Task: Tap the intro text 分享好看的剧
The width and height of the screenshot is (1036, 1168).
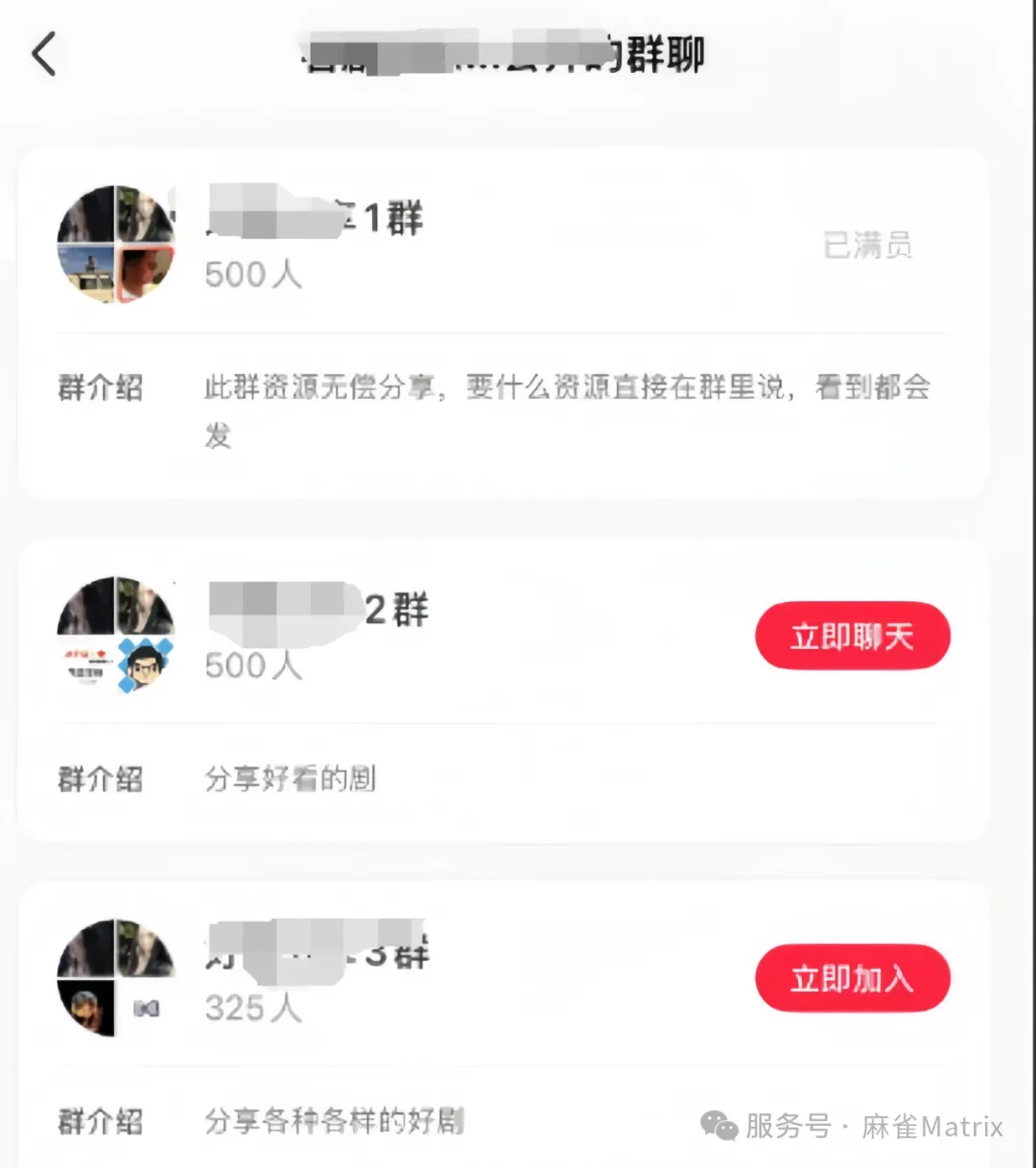Action: (290, 779)
